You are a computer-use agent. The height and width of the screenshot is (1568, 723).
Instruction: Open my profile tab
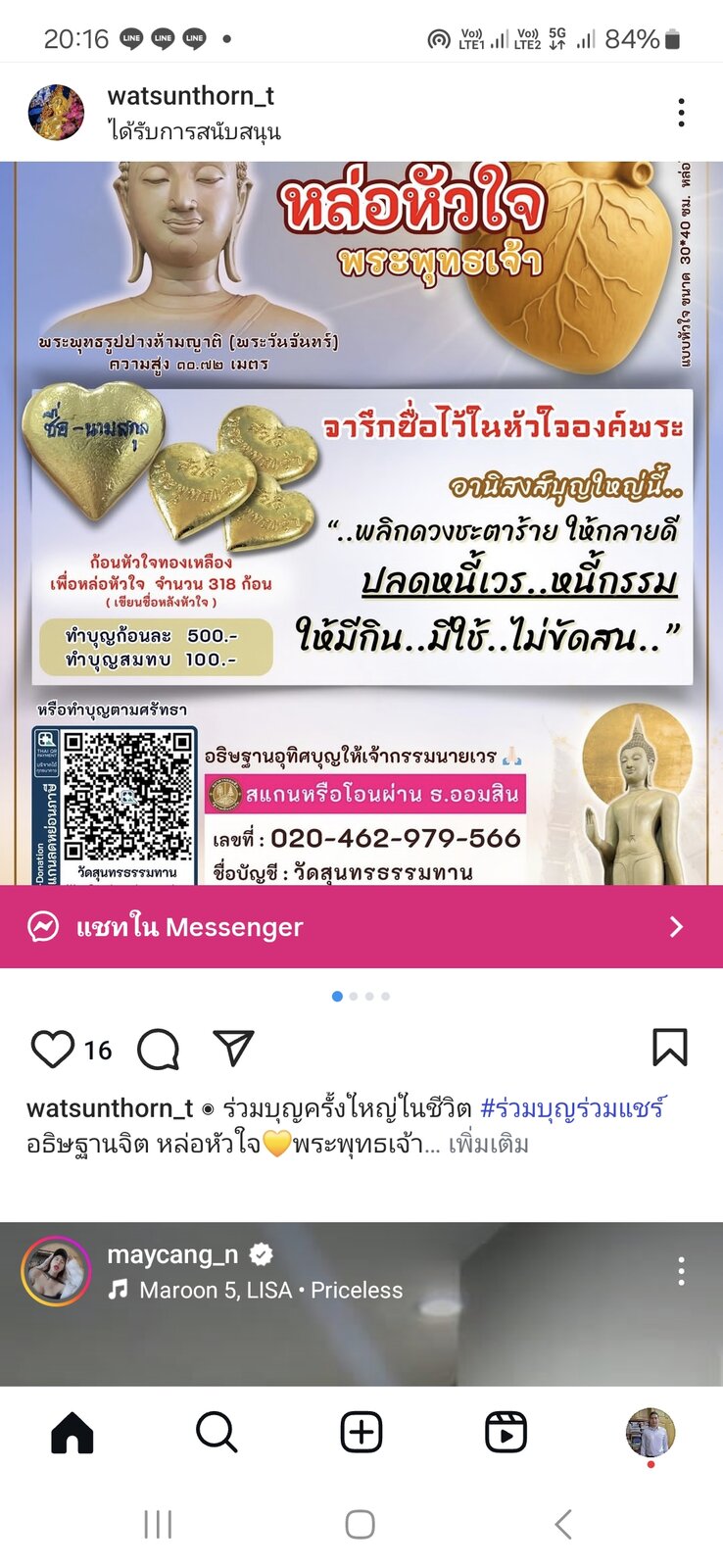(x=651, y=1433)
